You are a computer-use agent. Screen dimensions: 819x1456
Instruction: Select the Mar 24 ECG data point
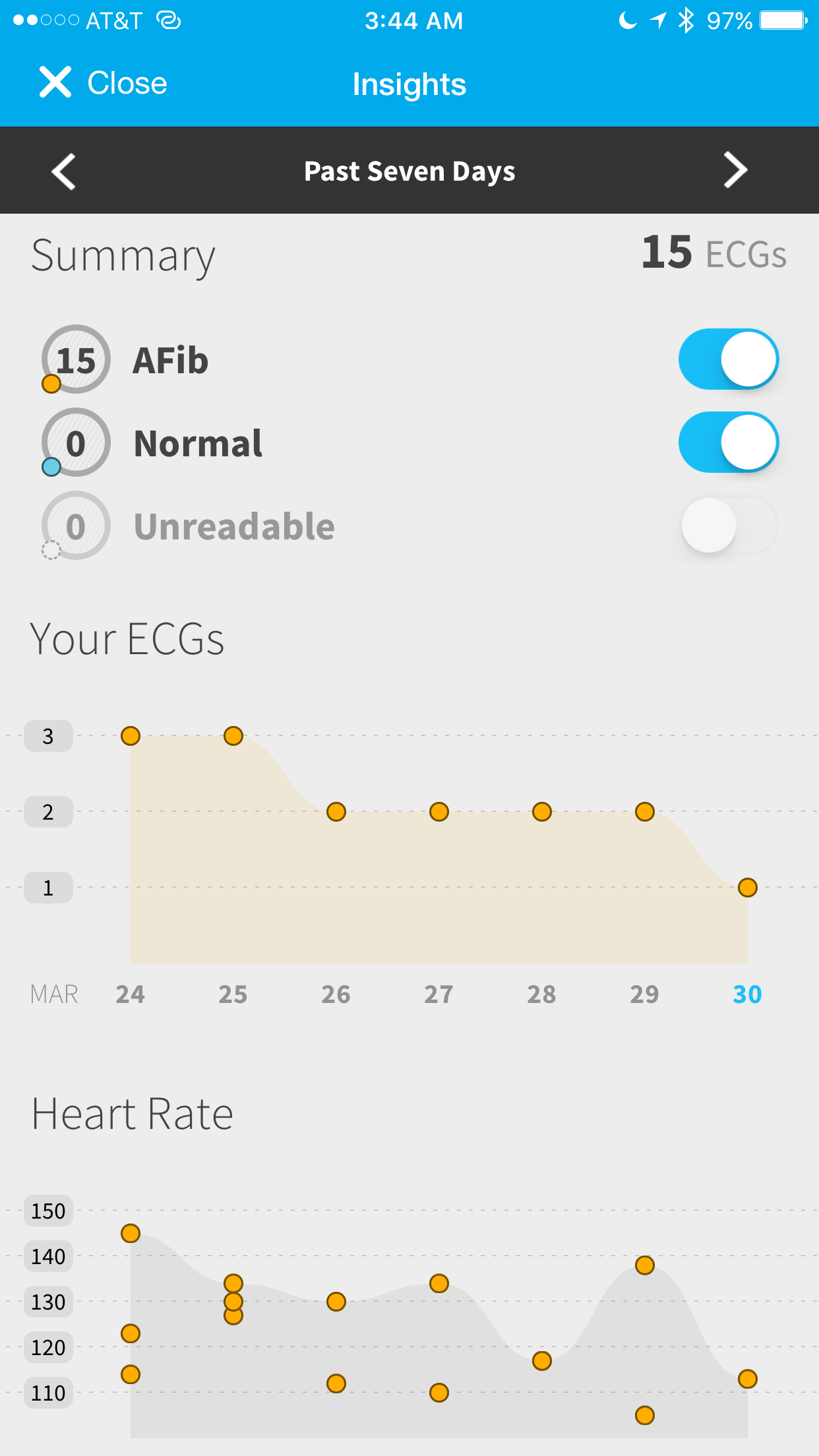point(131,736)
